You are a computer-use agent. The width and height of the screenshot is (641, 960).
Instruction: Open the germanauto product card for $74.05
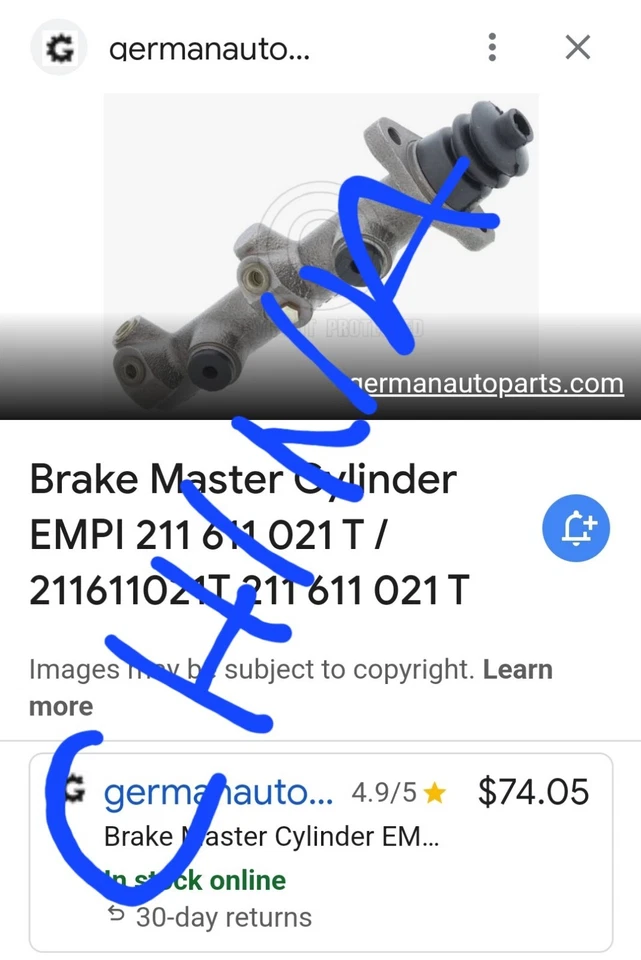click(x=320, y=850)
